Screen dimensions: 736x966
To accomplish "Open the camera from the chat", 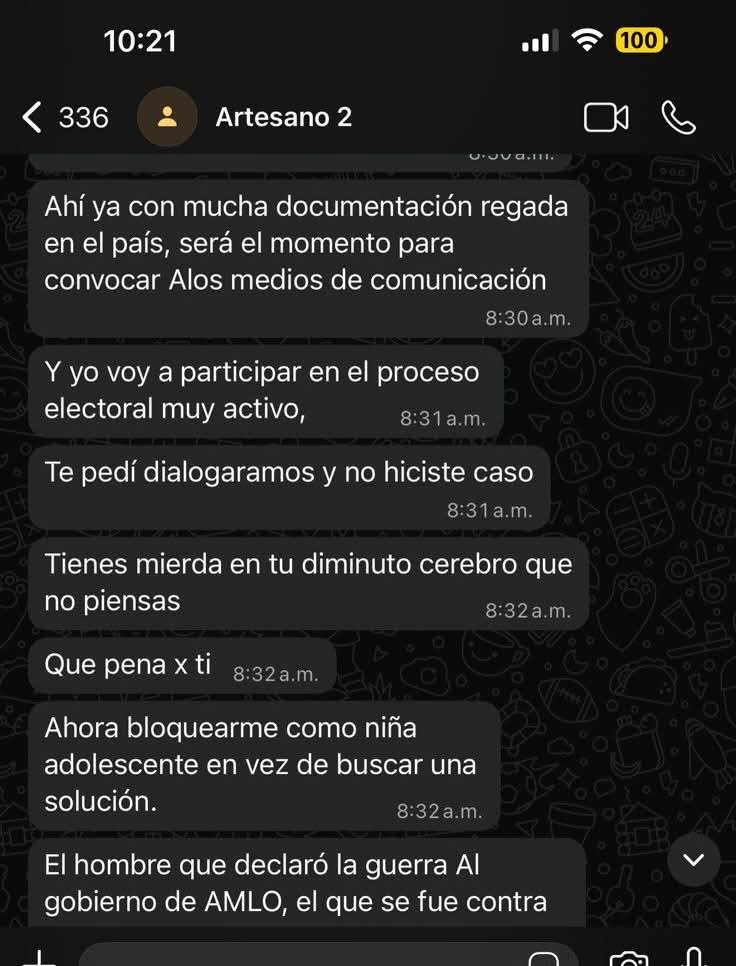I will pyautogui.click(x=627, y=958).
